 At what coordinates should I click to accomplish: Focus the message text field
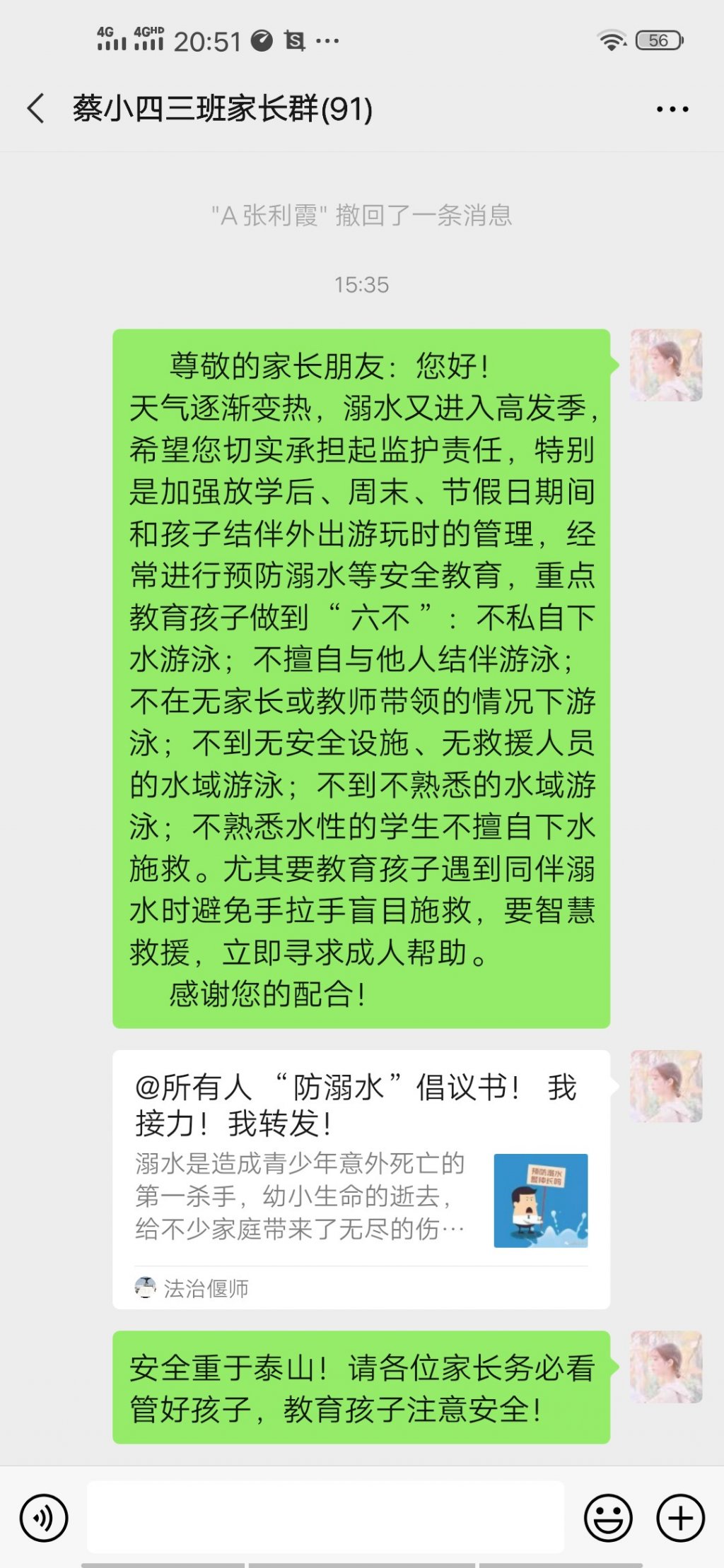[325, 1518]
